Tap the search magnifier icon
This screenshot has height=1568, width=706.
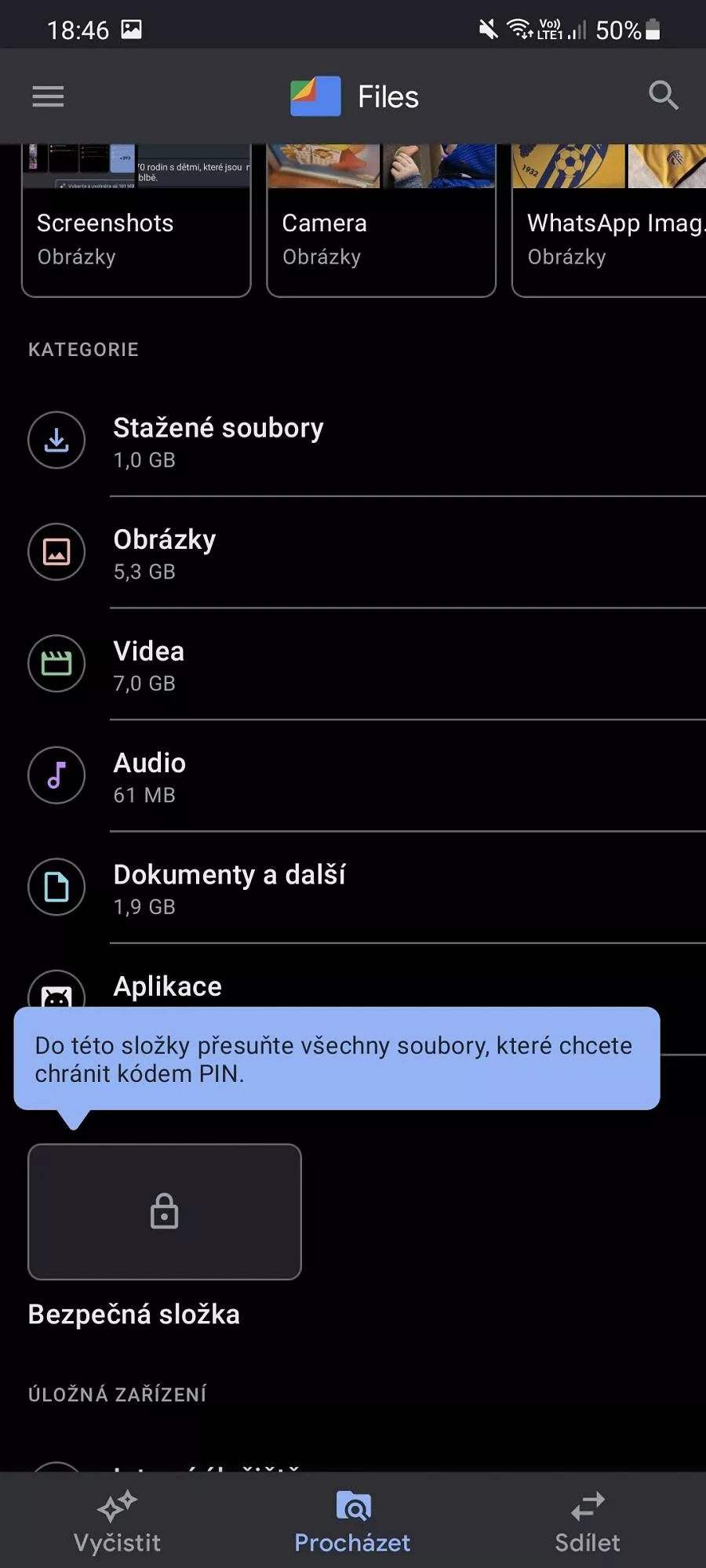pos(663,96)
